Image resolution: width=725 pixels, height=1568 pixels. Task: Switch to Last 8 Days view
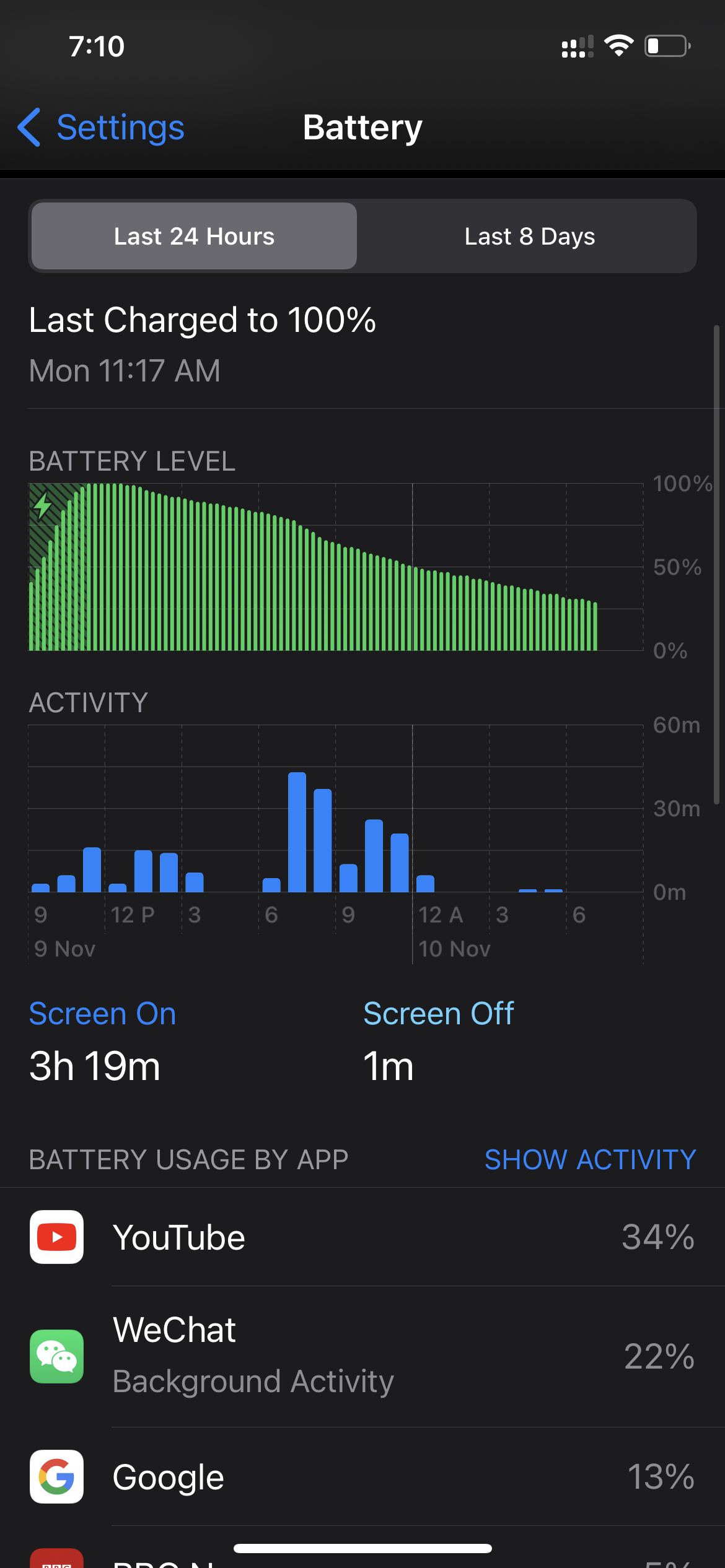coord(529,236)
